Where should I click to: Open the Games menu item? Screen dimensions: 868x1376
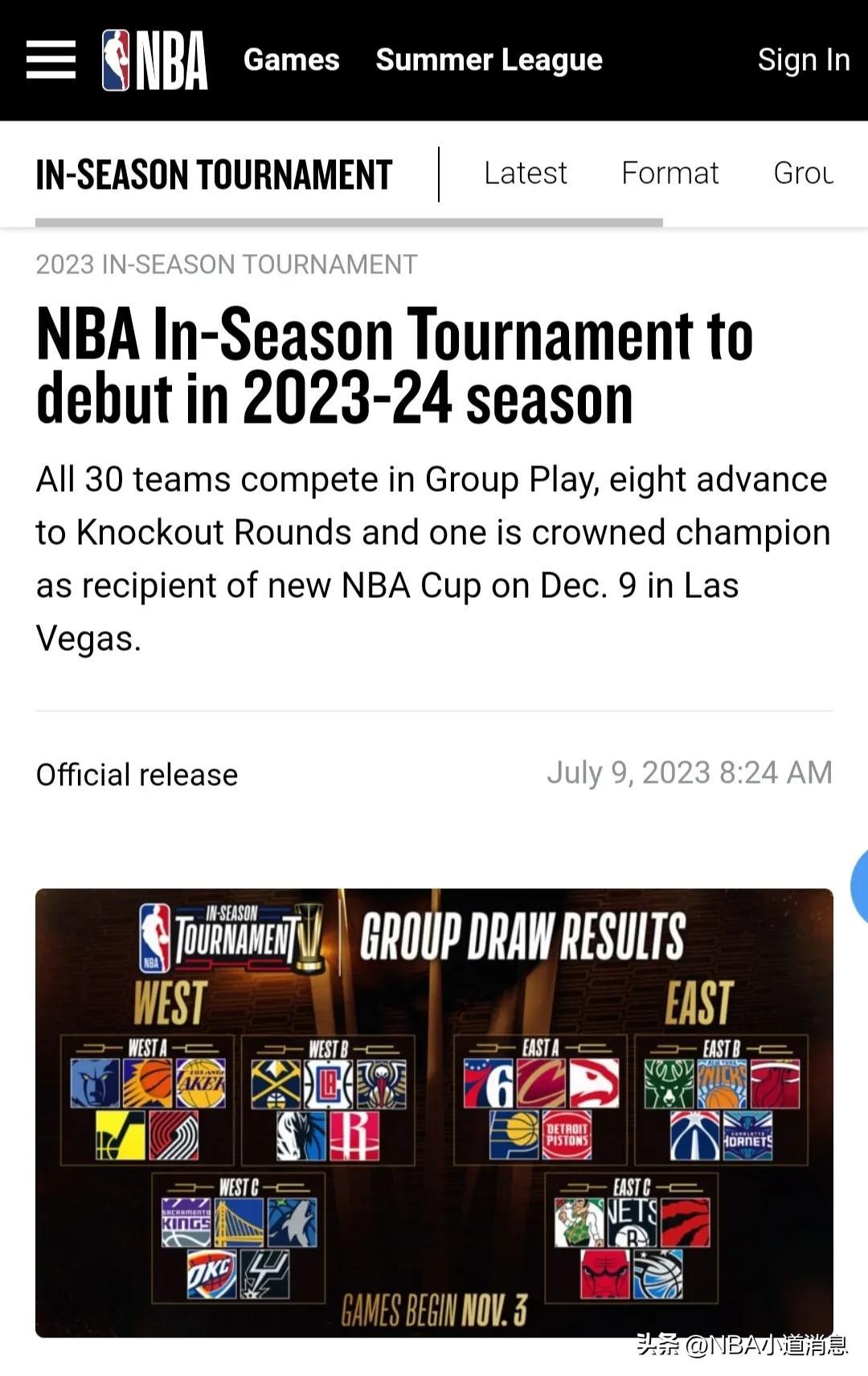pyautogui.click(x=290, y=59)
